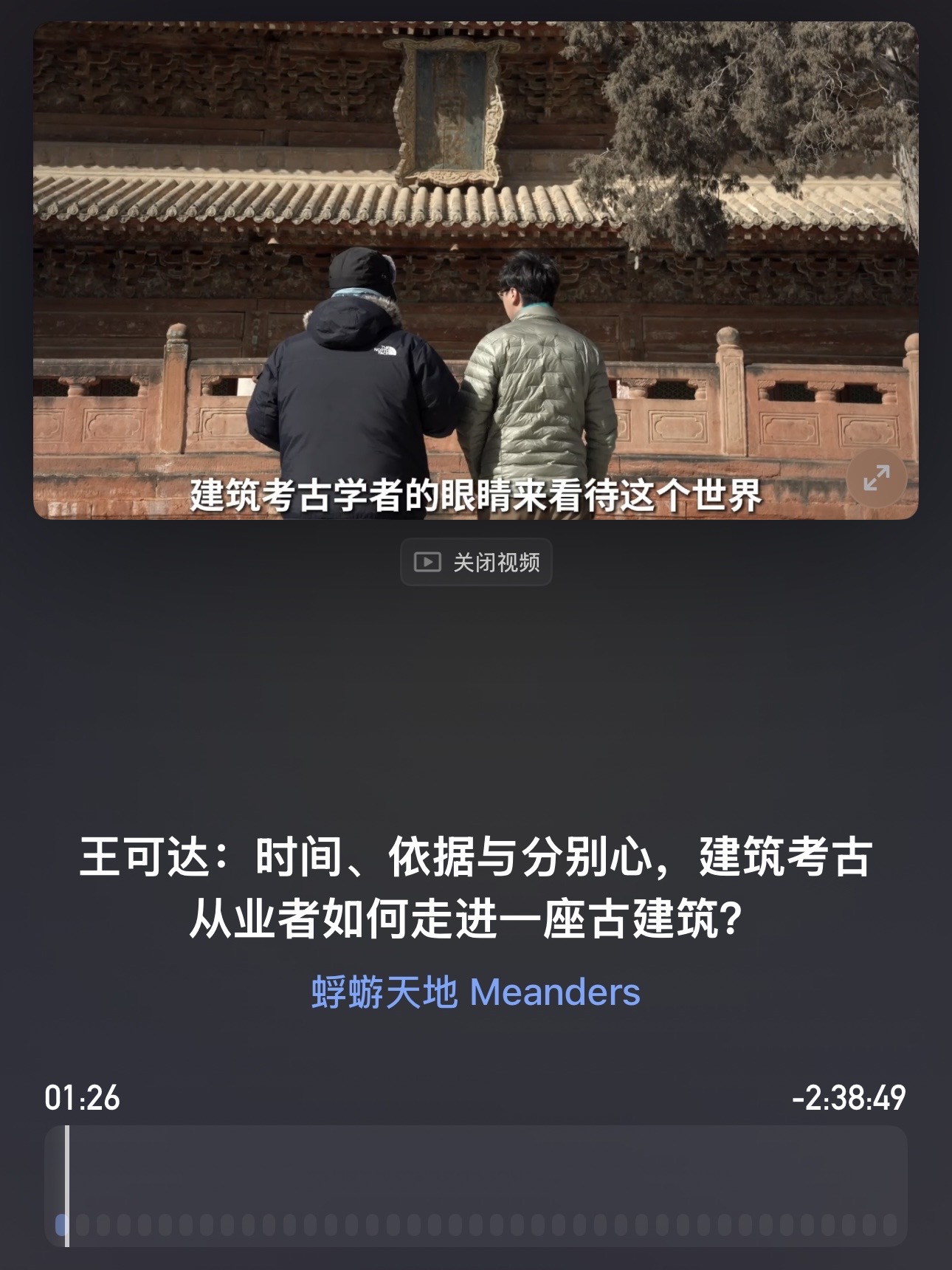This screenshot has width=952, height=1270.
Task: Open the 蜉蝣天地 Meanders podcast page
Action: pos(476,992)
